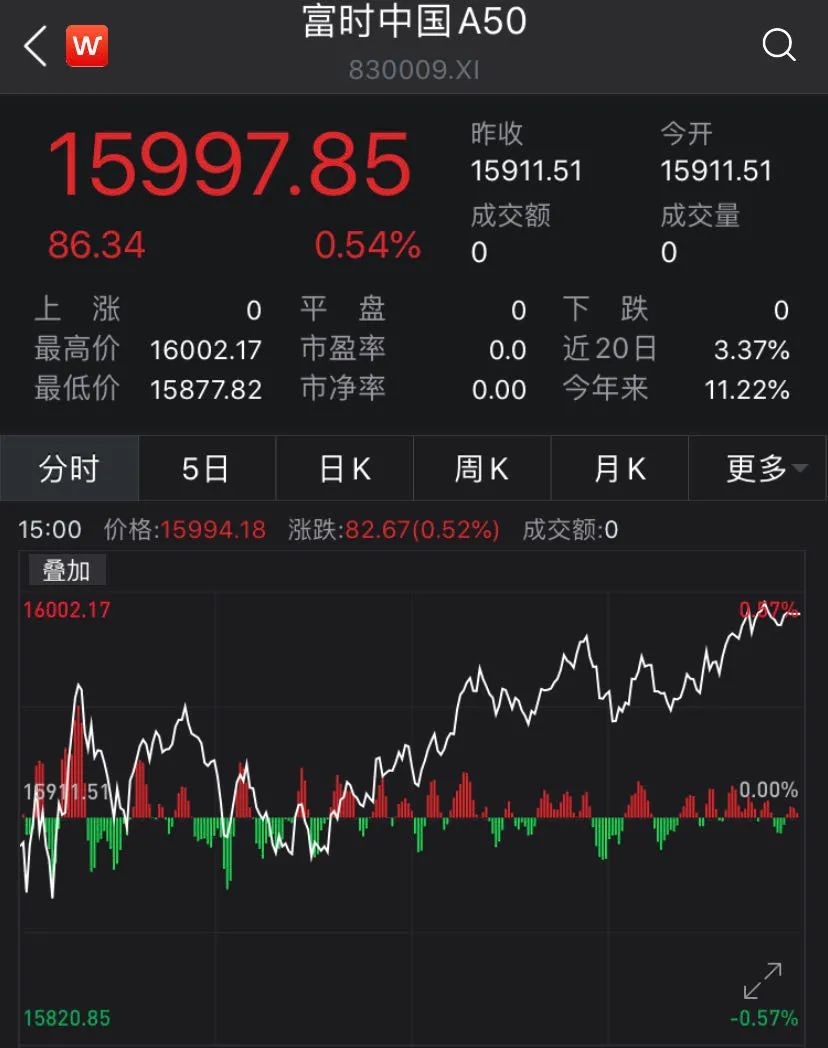Expand the chart to full screen

(762, 981)
